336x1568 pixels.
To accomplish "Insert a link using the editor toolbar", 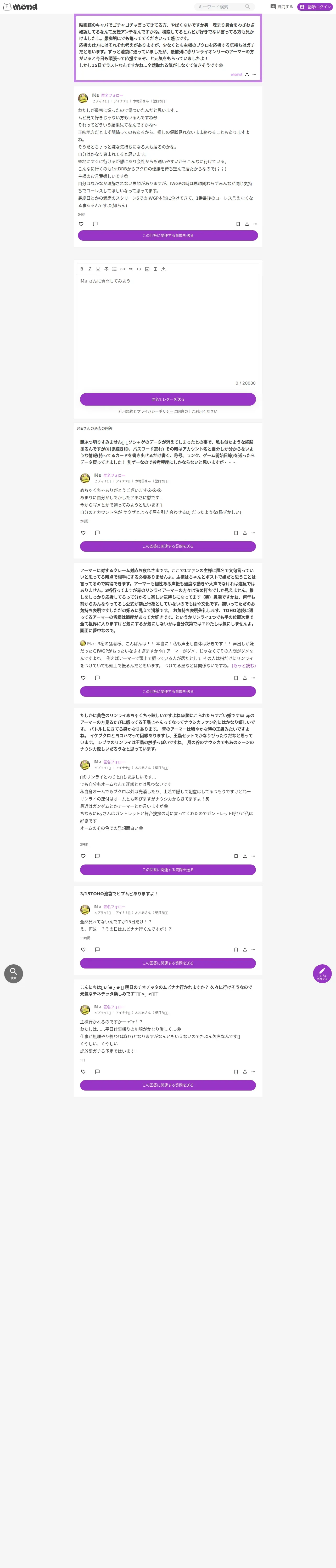I will [122, 269].
